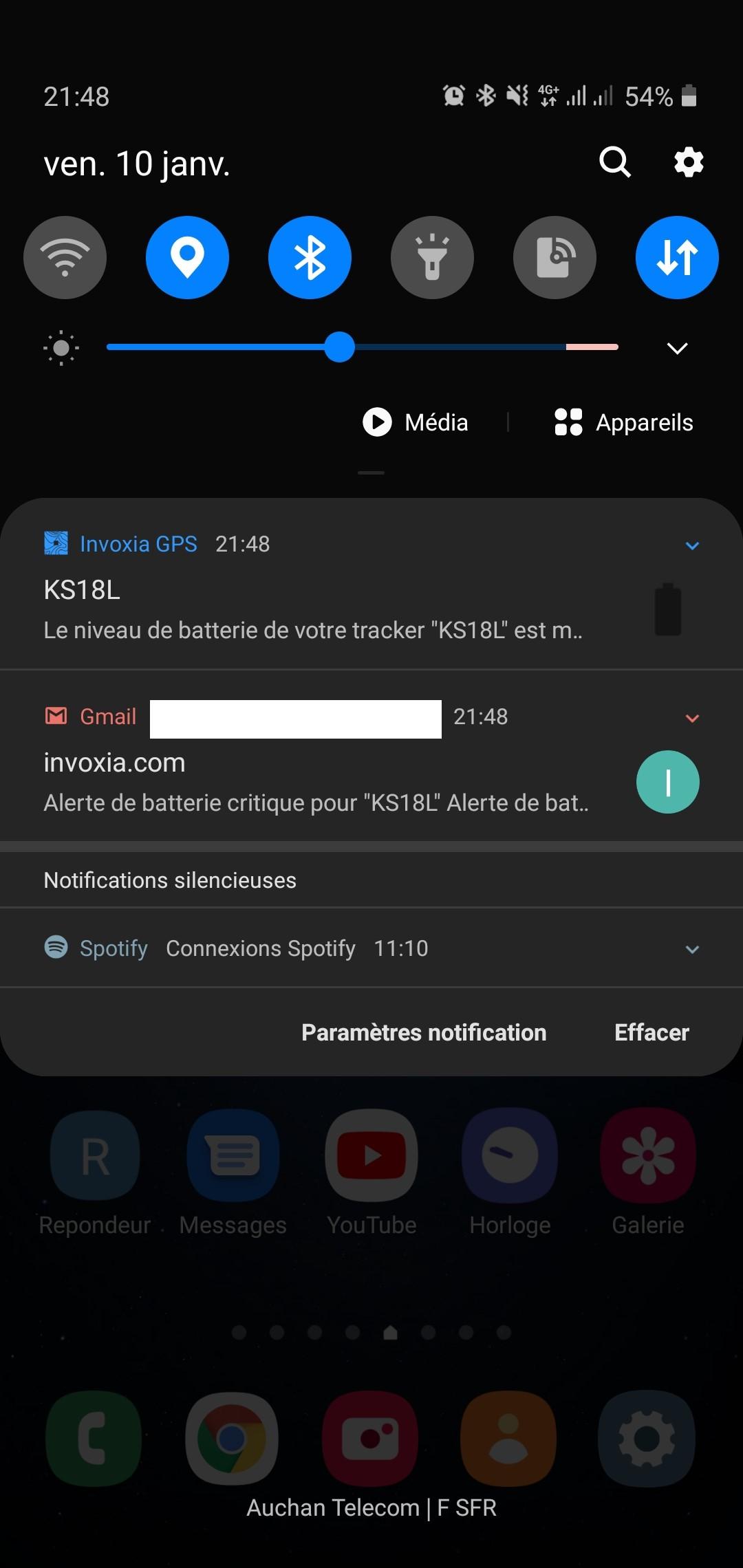Switch on the flashlight
743x1568 pixels.
(432, 257)
